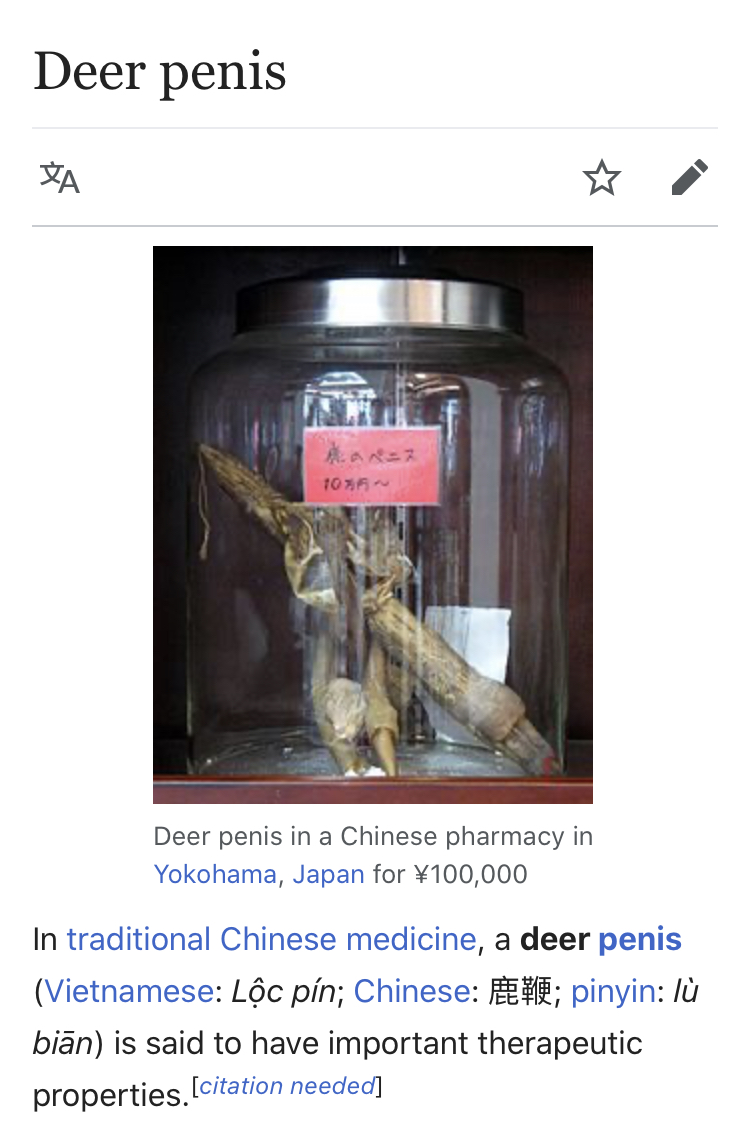Open the bold penis article link

pyautogui.click(x=640, y=939)
